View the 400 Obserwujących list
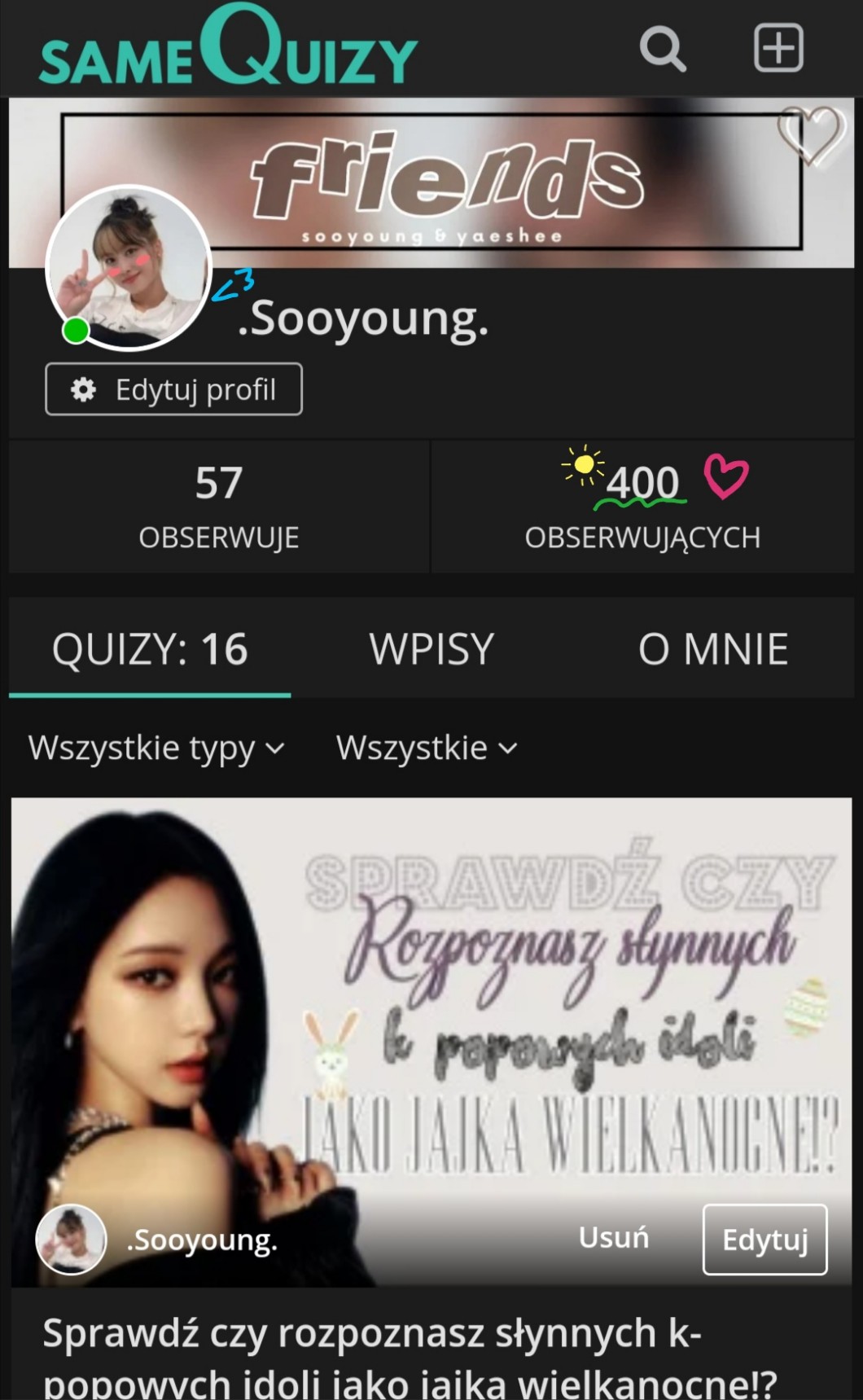Image resolution: width=863 pixels, height=1400 pixels. point(642,506)
